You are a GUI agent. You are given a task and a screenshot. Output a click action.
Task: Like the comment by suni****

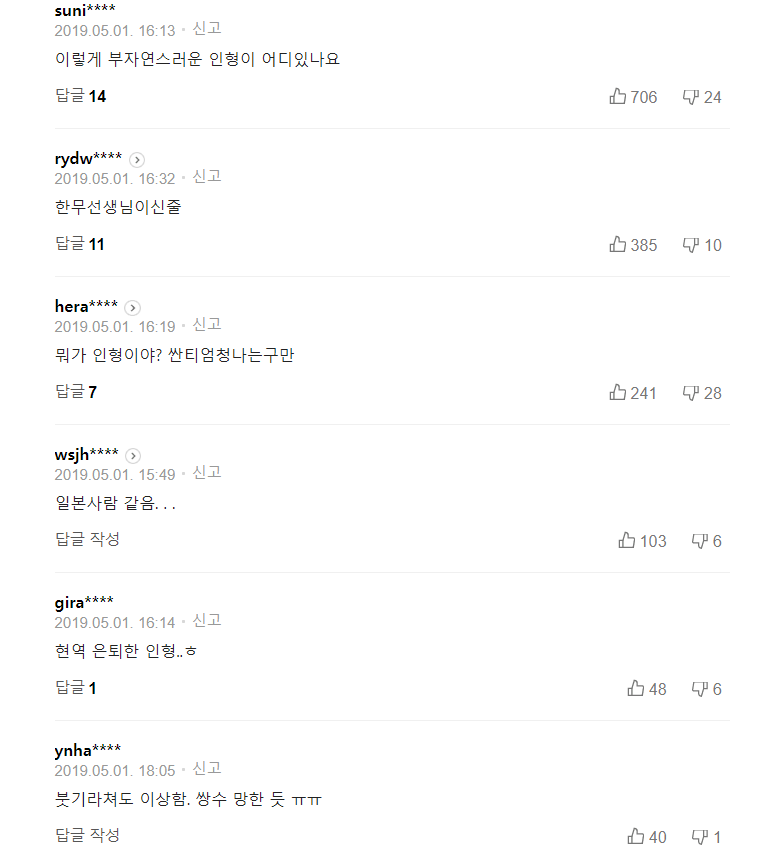pyautogui.click(x=633, y=97)
